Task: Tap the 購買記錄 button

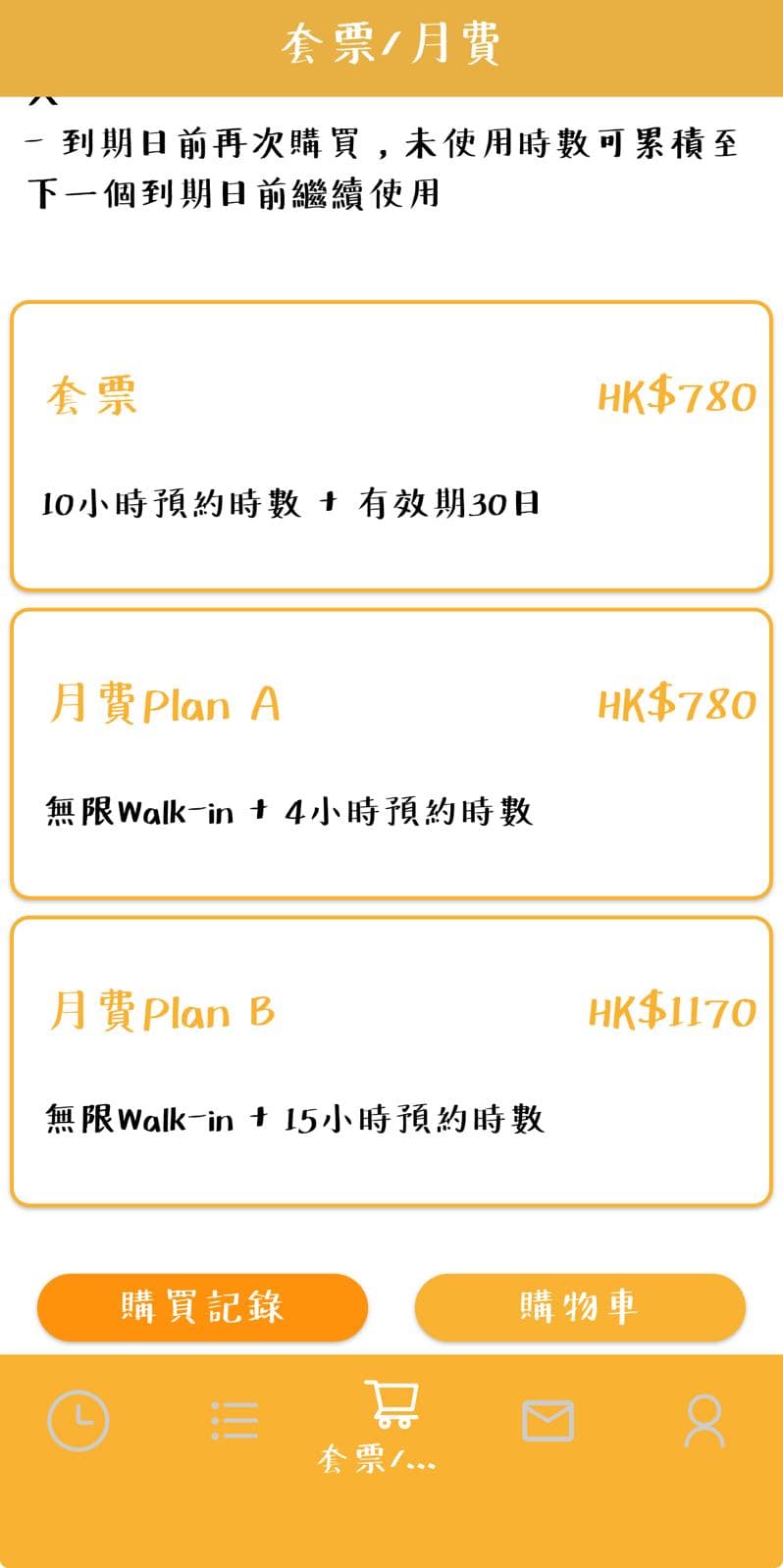Action: [x=203, y=1306]
